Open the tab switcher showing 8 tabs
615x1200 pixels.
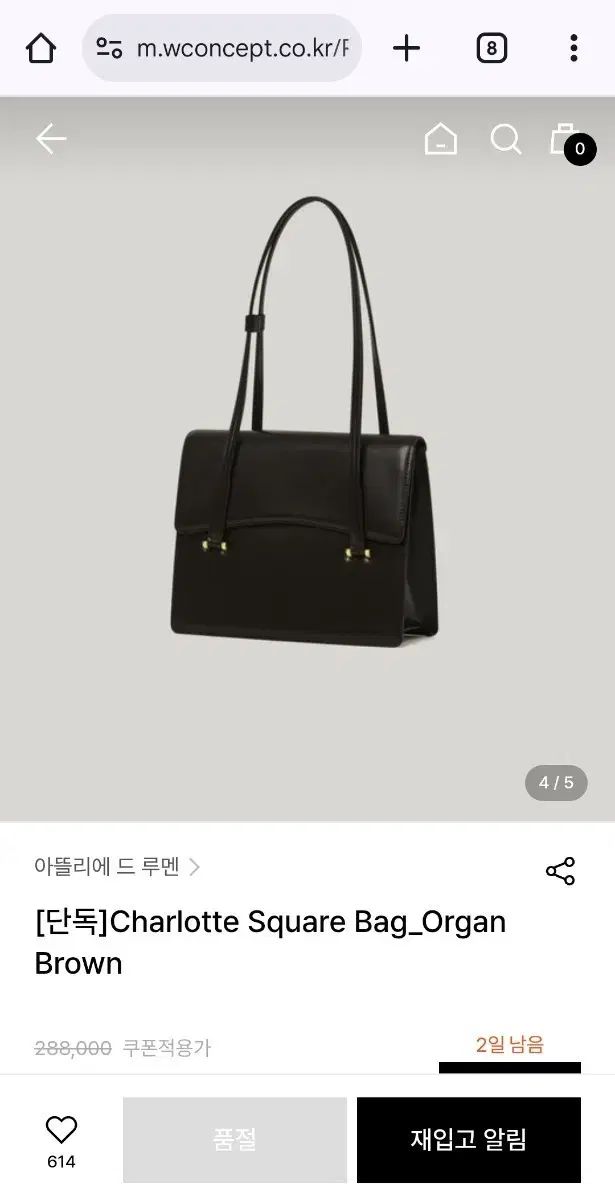[x=491, y=48]
